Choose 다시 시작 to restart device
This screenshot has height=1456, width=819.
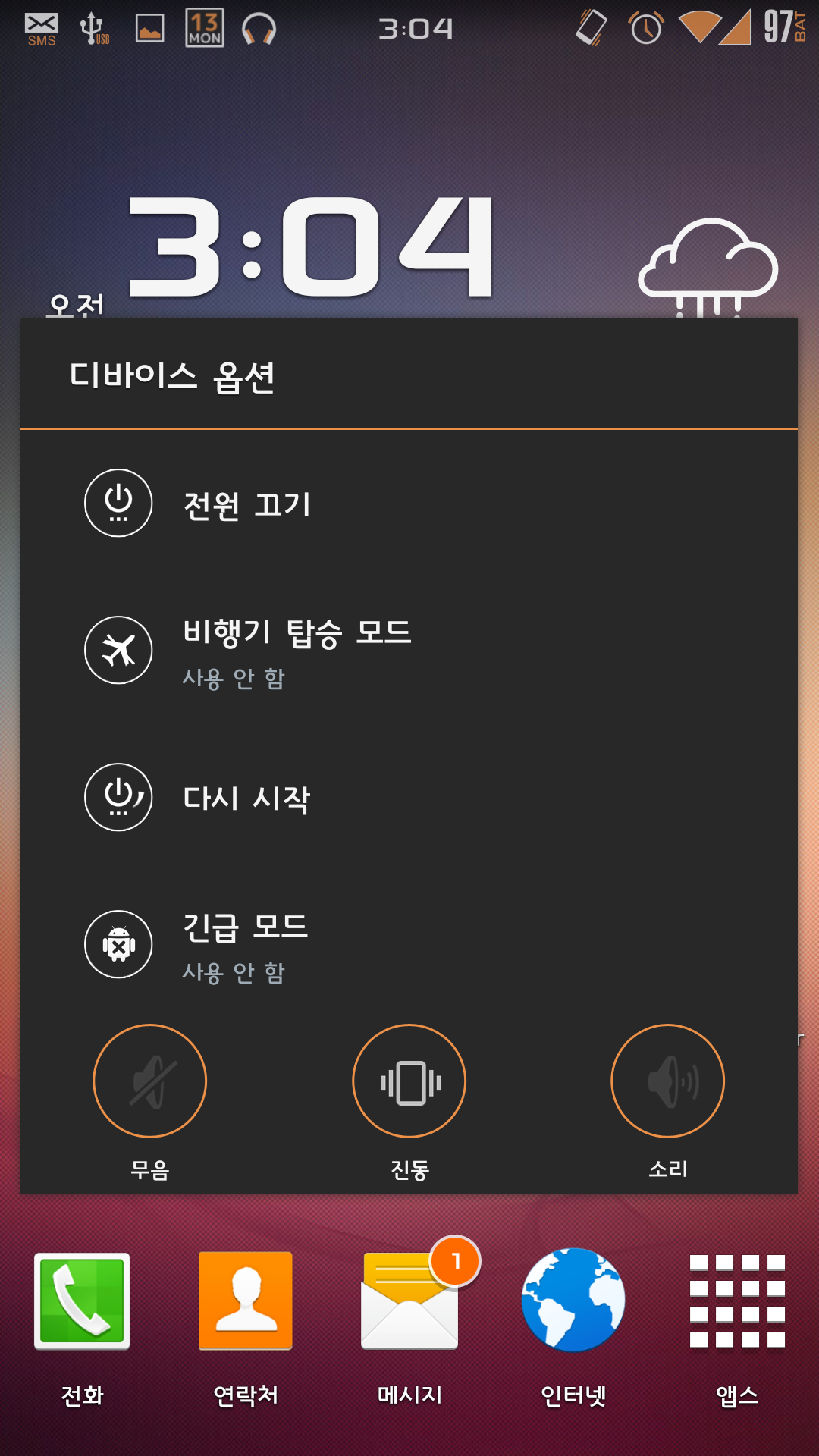coord(246,798)
